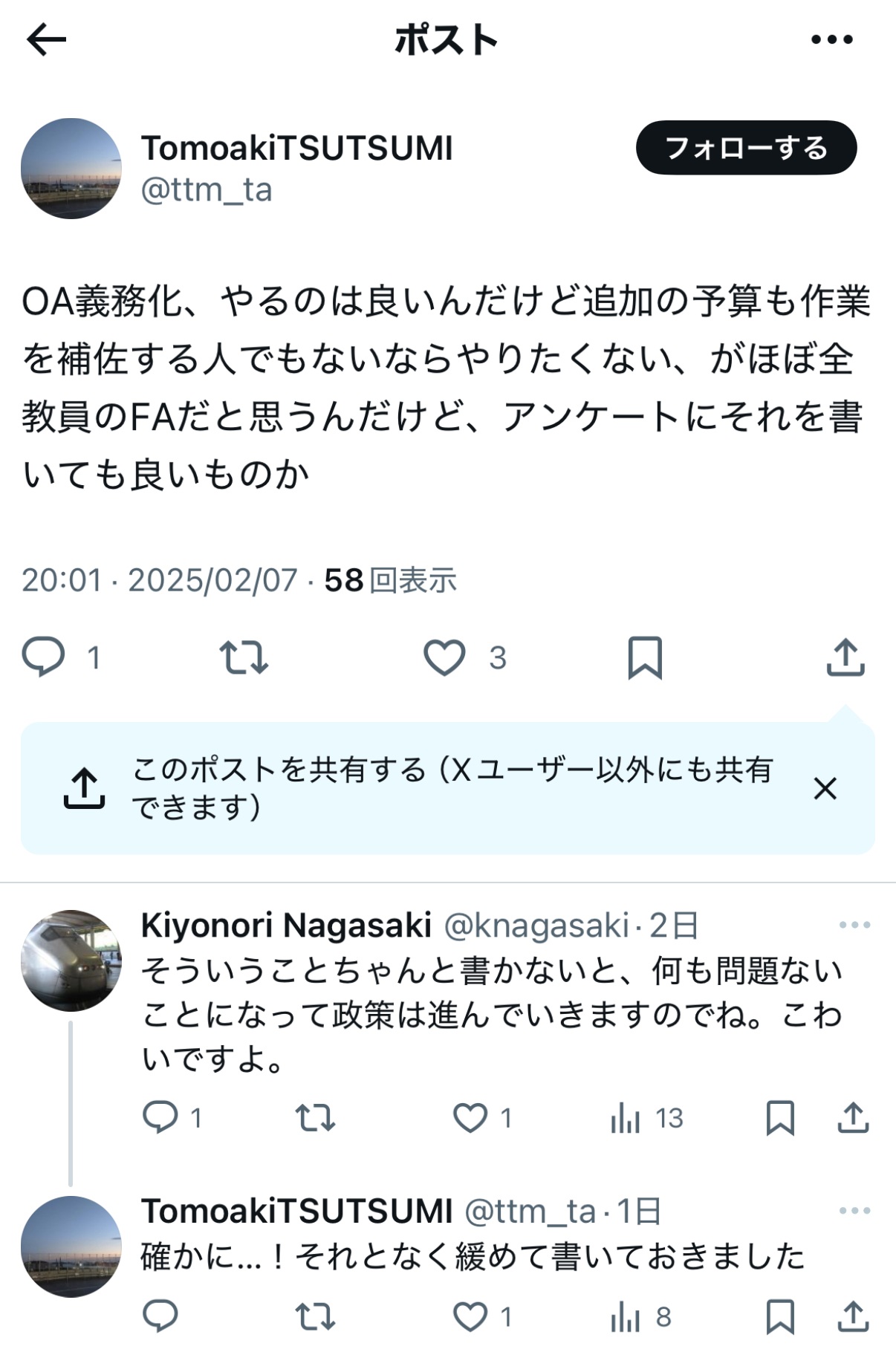Like Kiyonori Nagasaki's reply
The width and height of the screenshot is (896, 1349).
coord(470,1118)
